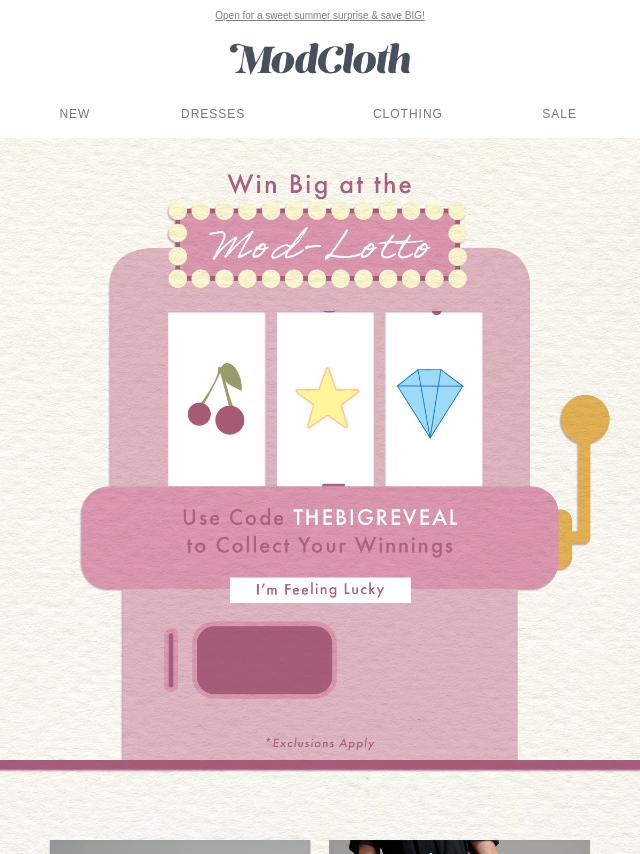Go to the NEW section
Screen dimensions: 640x854
(75, 114)
